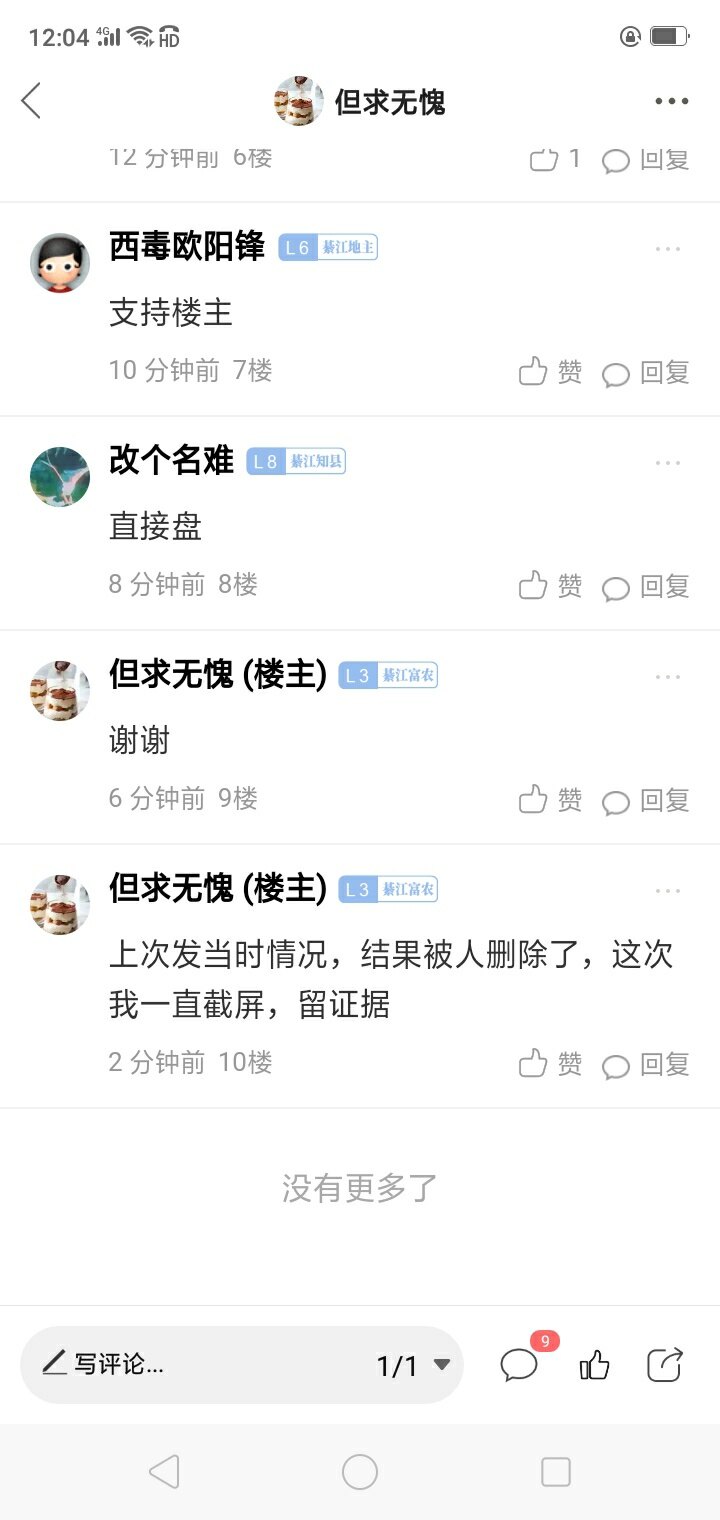
Task: Open the top-right overflow menu
Action: 671,101
